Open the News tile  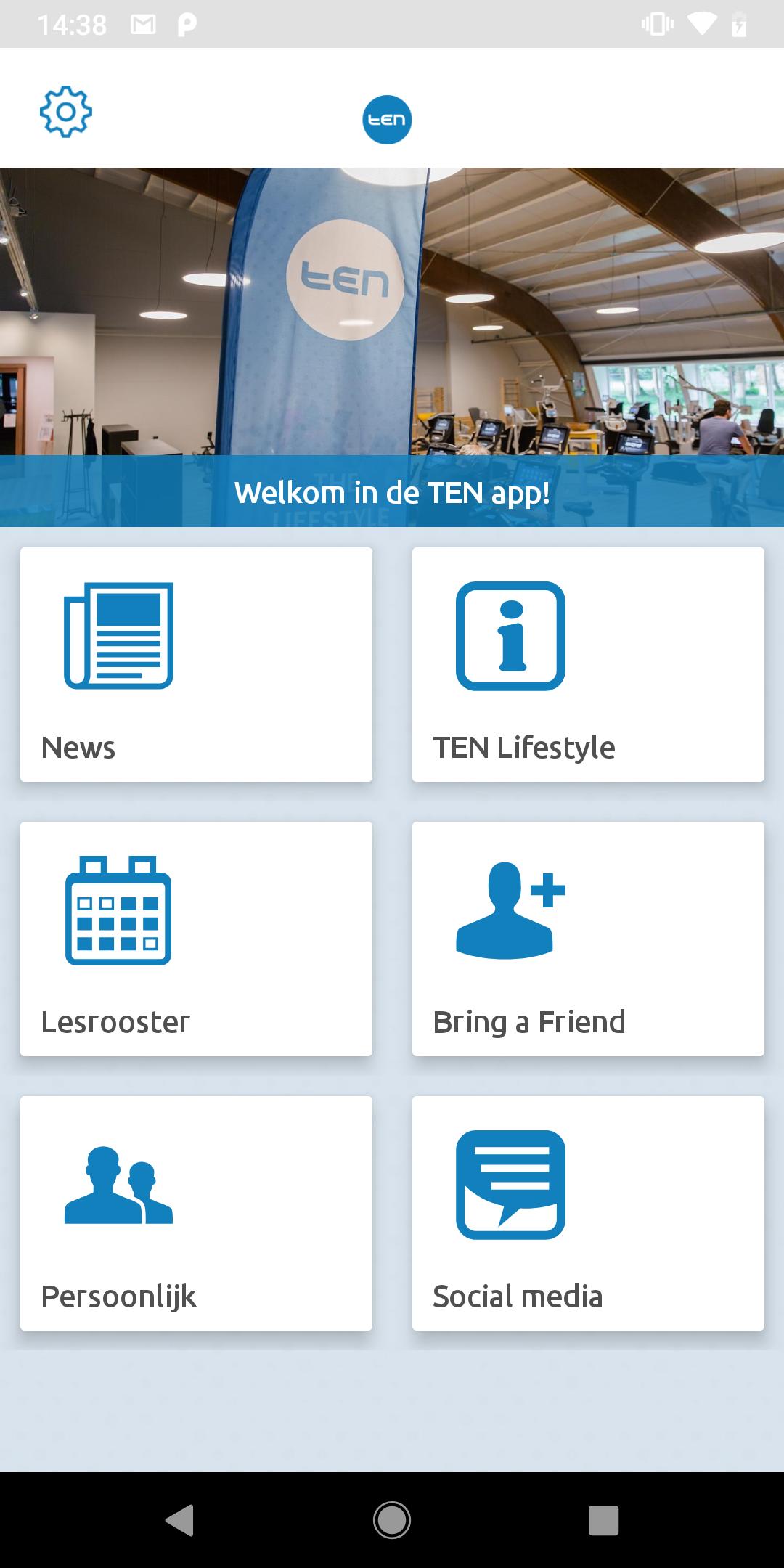point(196,664)
